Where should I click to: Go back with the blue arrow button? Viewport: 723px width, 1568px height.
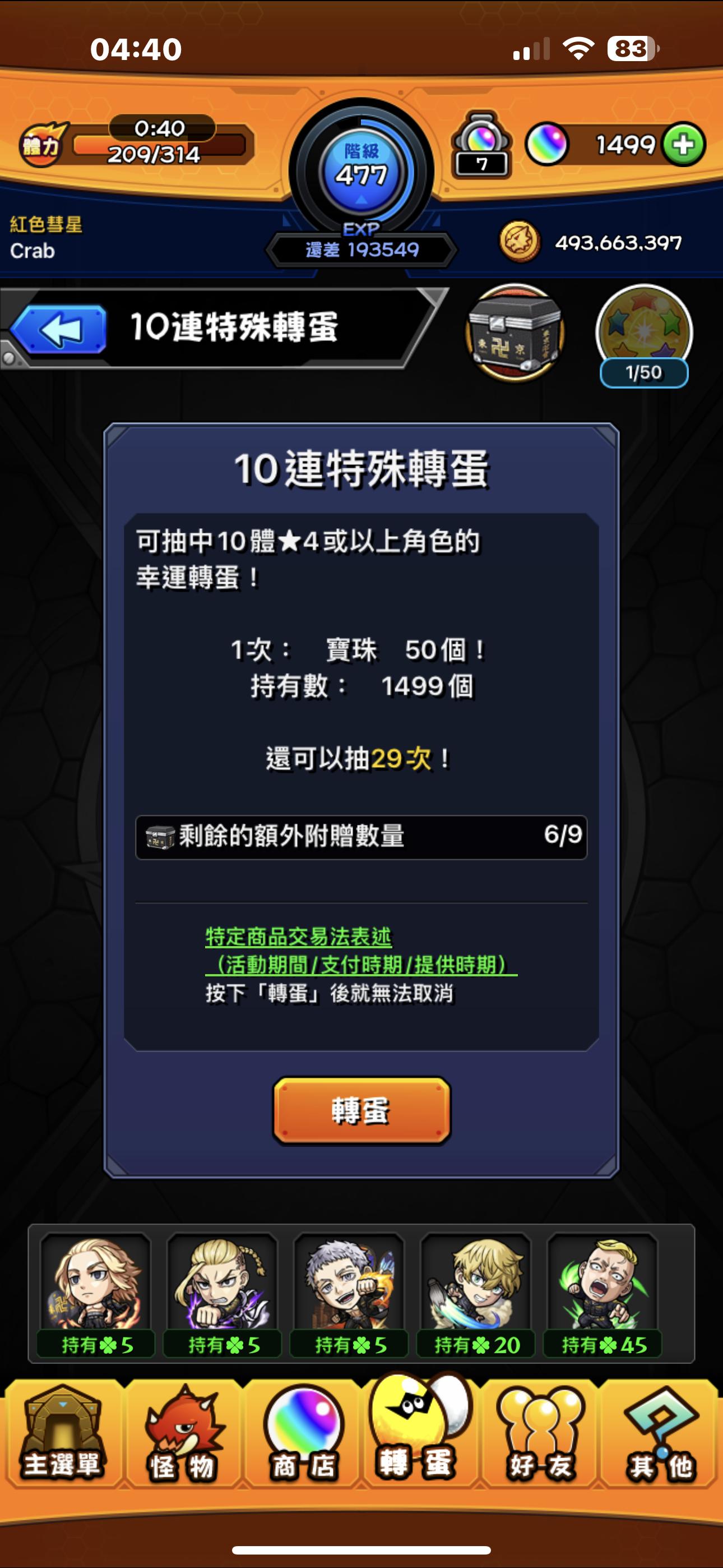(x=59, y=330)
